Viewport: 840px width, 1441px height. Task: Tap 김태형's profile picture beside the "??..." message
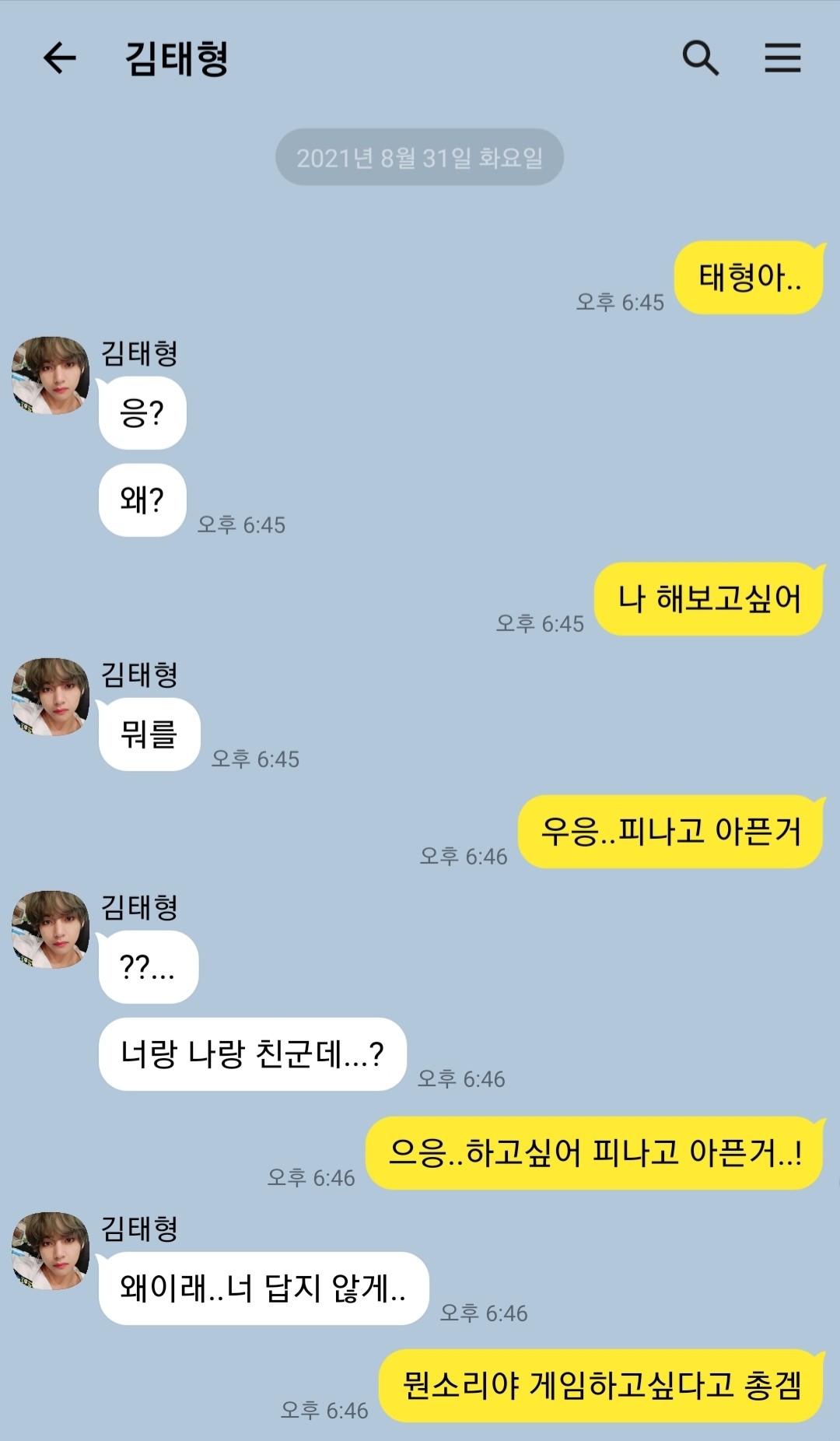[x=51, y=930]
